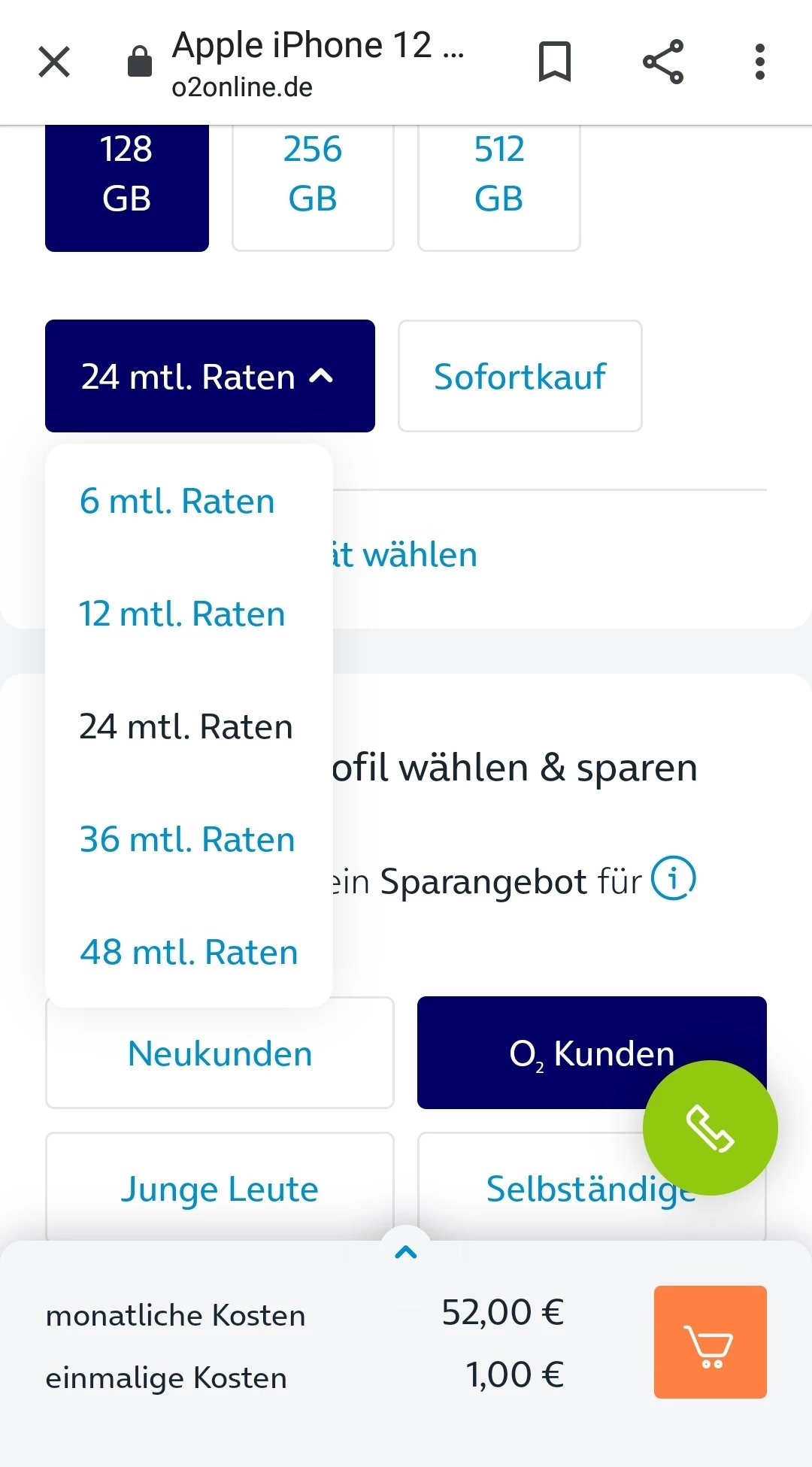The height and width of the screenshot is (1467, 812).
Task: Select 128 GB storage option
Action: point(126,180)
